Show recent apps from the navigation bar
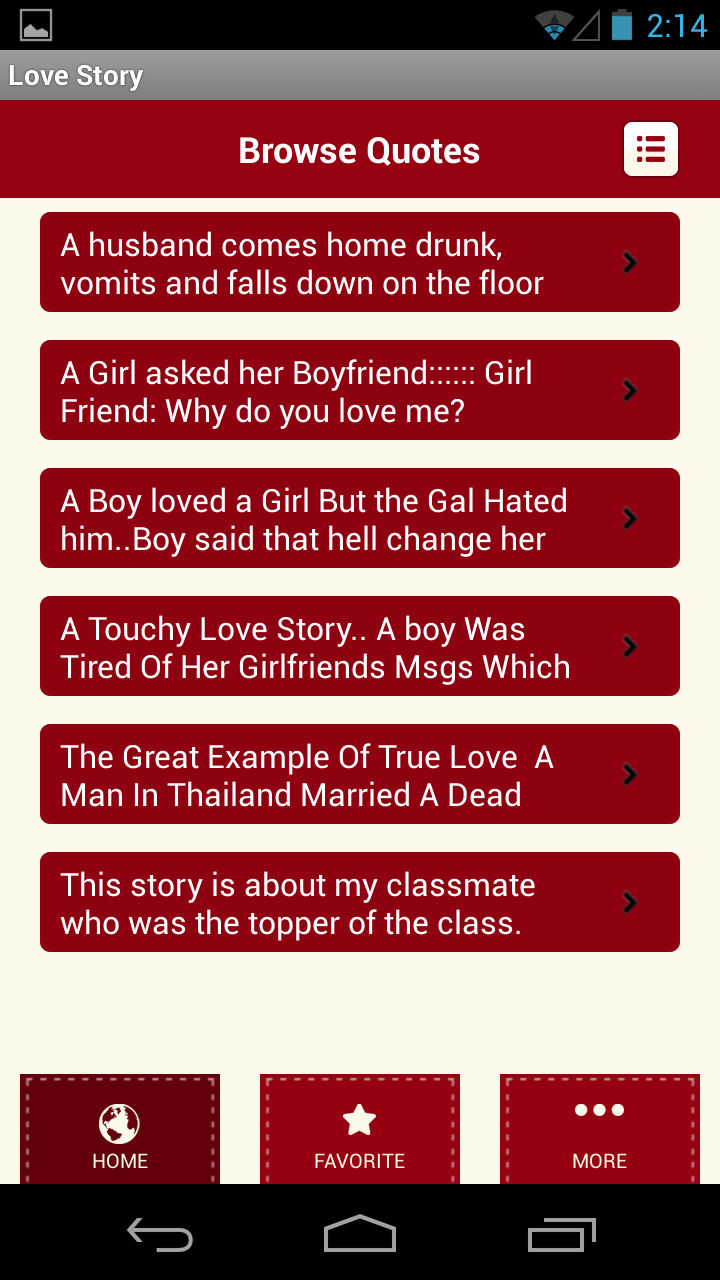The height and width of the screenshot is (1280, 720). [561, 1234]
